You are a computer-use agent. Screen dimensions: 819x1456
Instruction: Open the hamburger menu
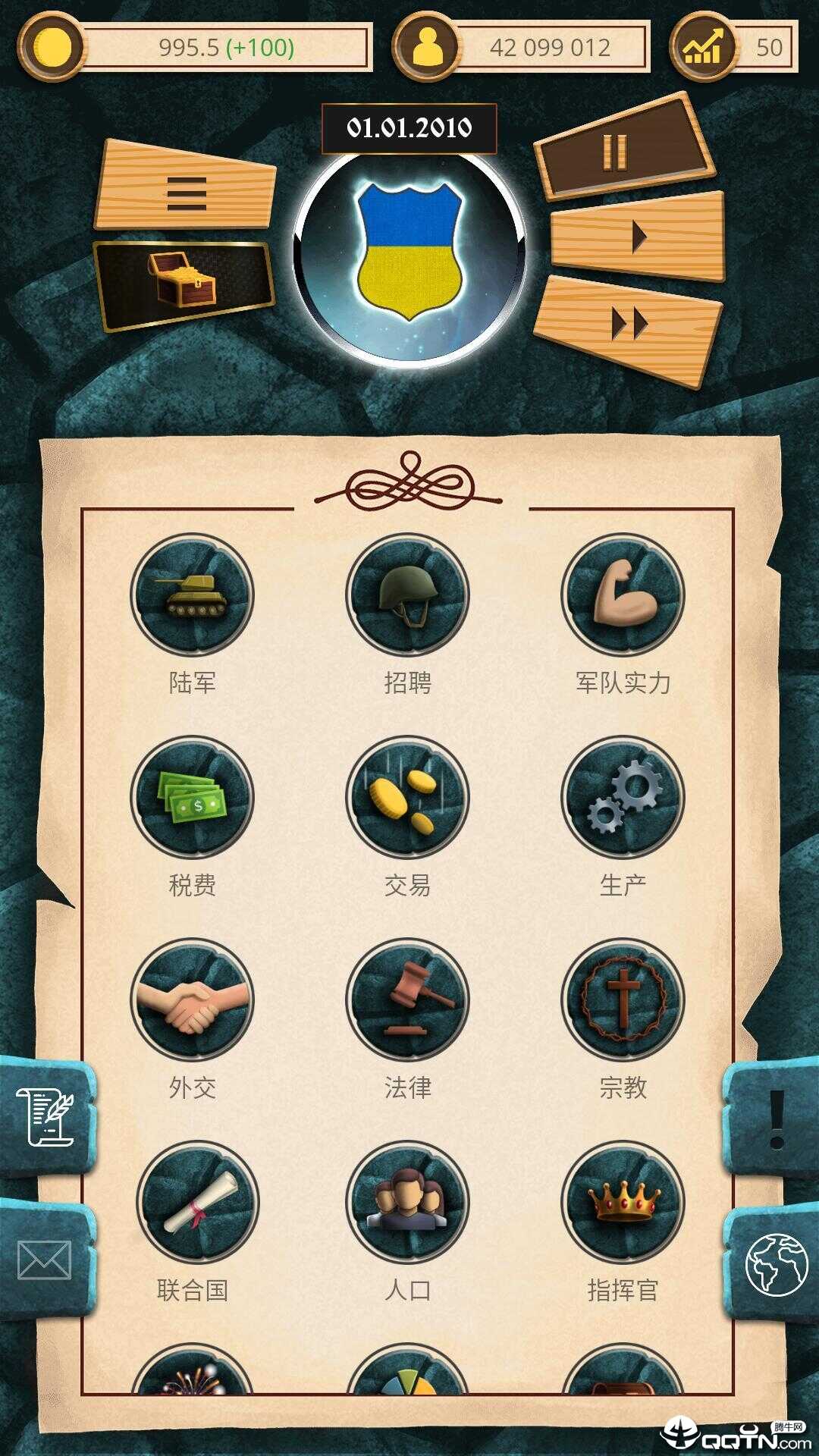click(x=182, y=193)
